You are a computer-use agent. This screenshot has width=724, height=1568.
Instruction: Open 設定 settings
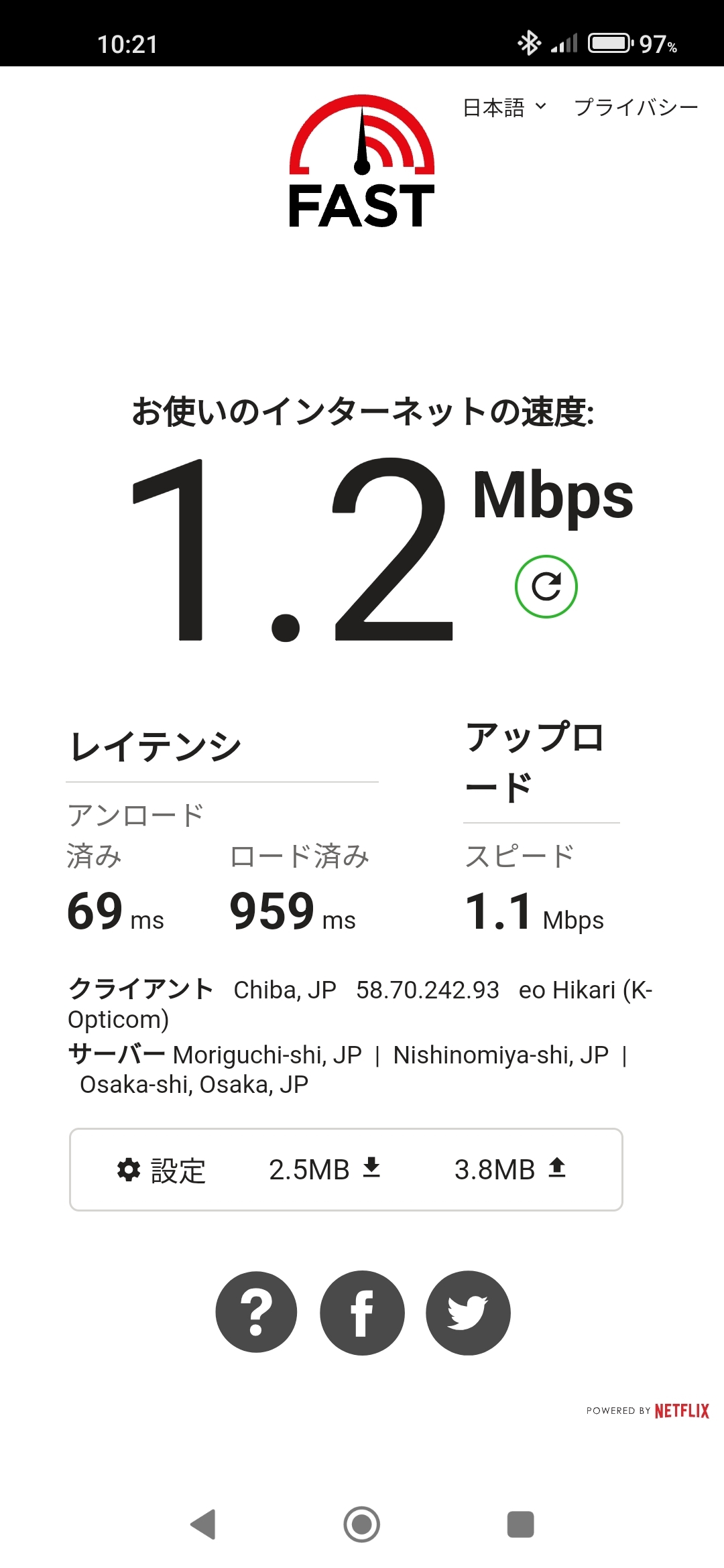(x=162, y=1170)
